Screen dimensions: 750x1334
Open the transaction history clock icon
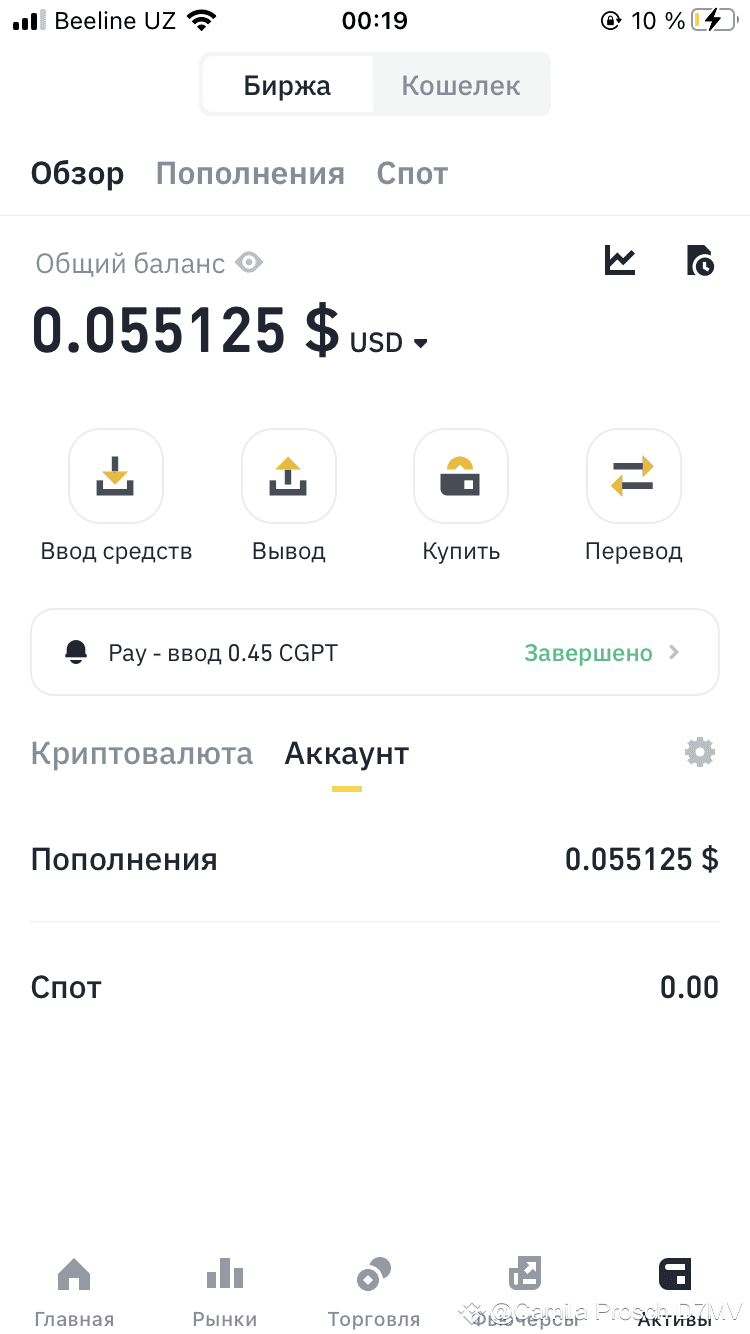tap(699, 260)
